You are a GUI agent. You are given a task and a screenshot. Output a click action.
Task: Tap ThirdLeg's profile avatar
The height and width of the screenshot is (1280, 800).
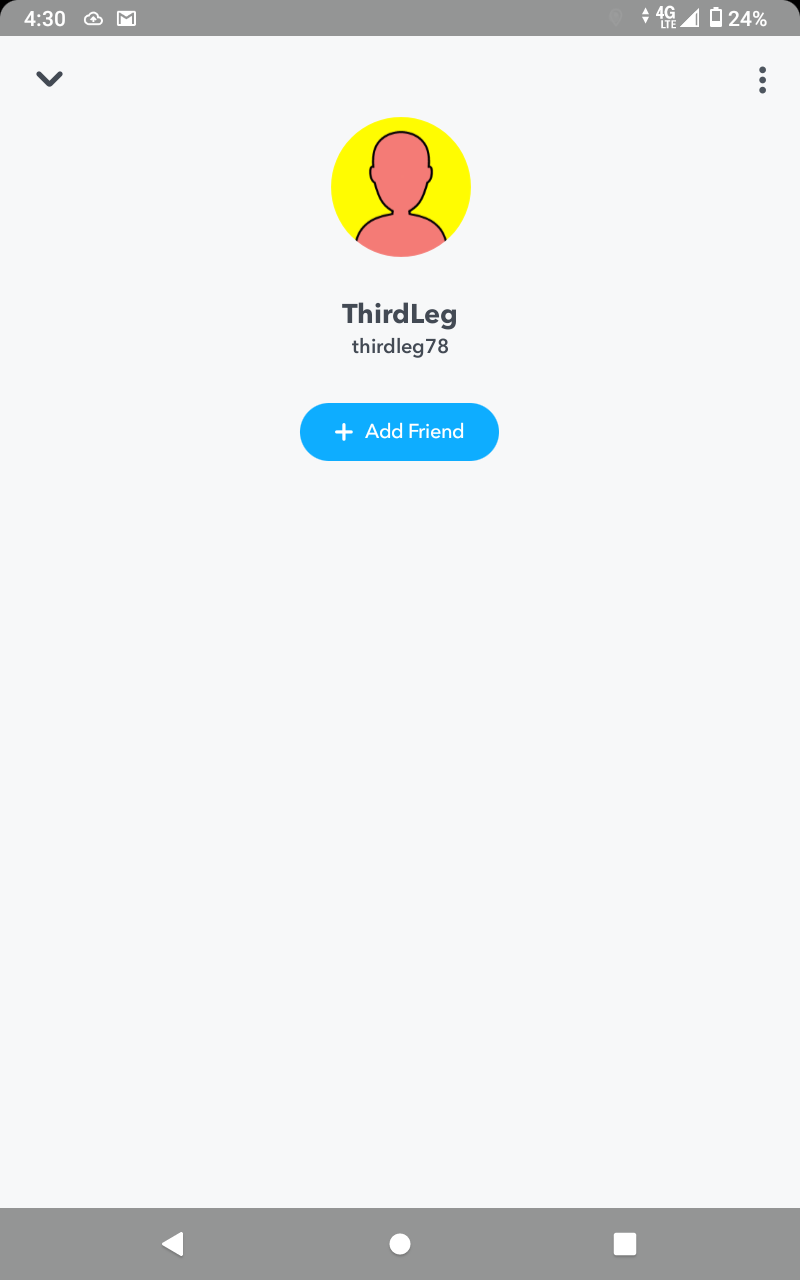pos(400,187)
